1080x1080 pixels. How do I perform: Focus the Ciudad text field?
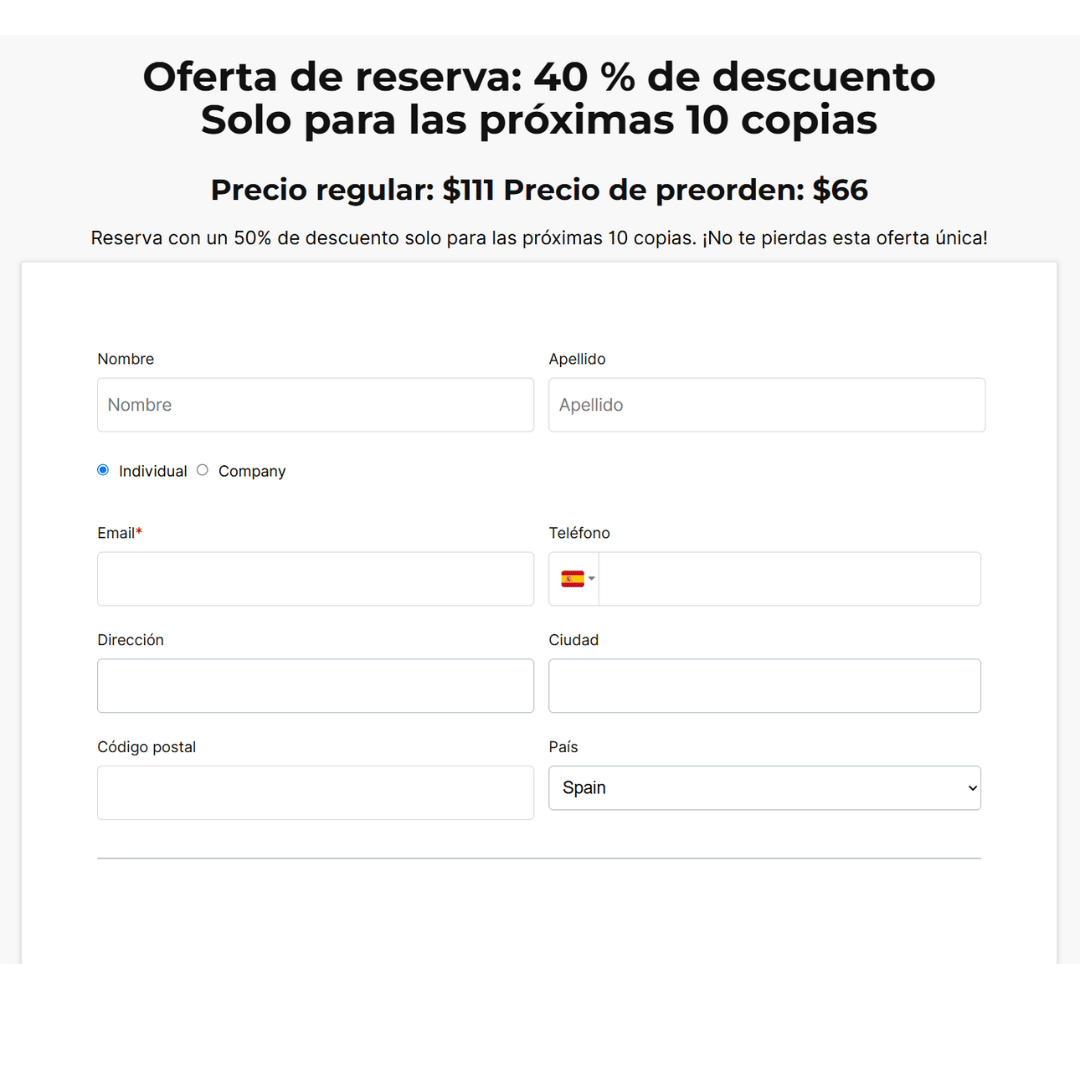click(764, 686)
